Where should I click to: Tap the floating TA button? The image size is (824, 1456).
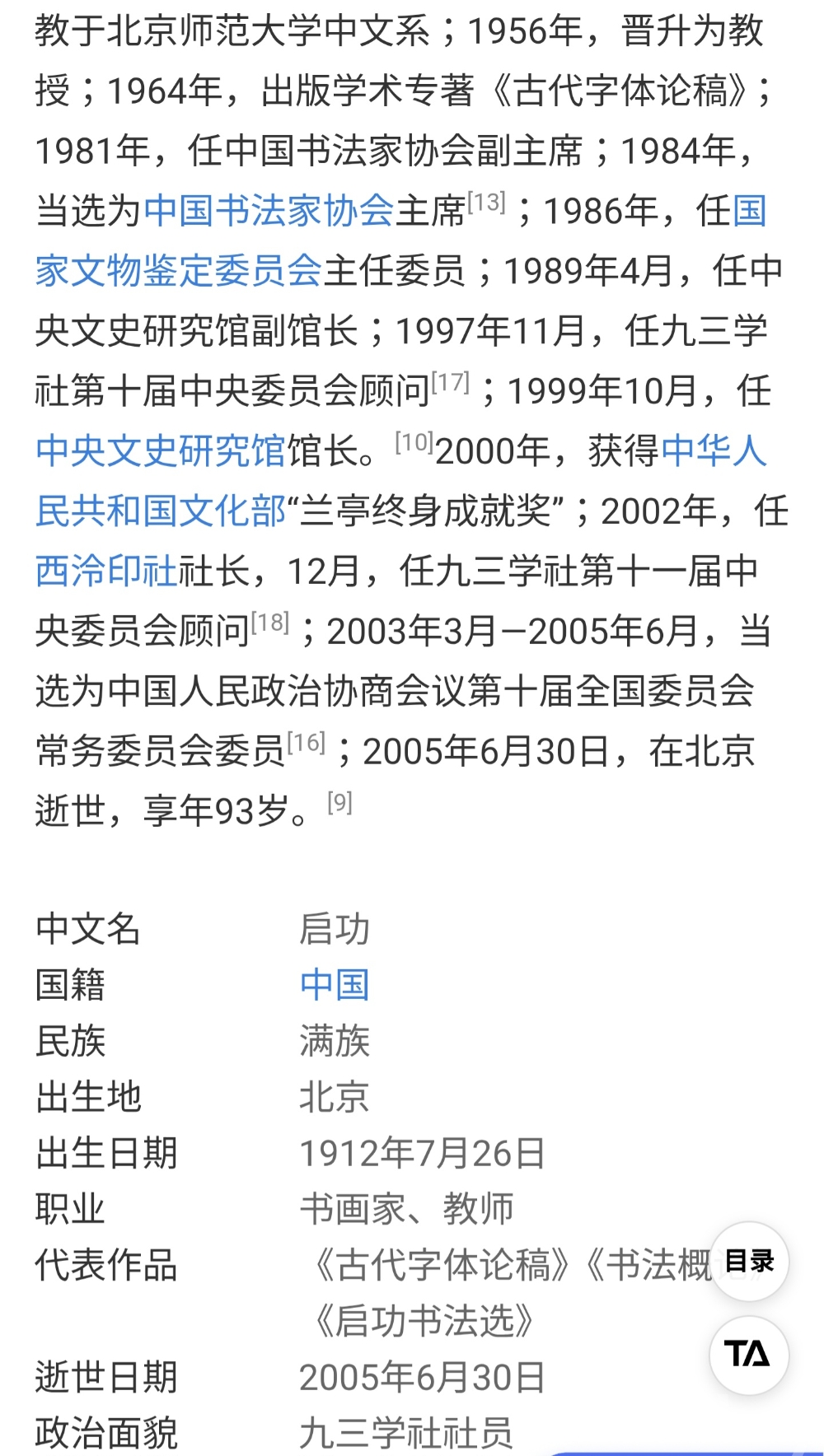point(749,1355)
